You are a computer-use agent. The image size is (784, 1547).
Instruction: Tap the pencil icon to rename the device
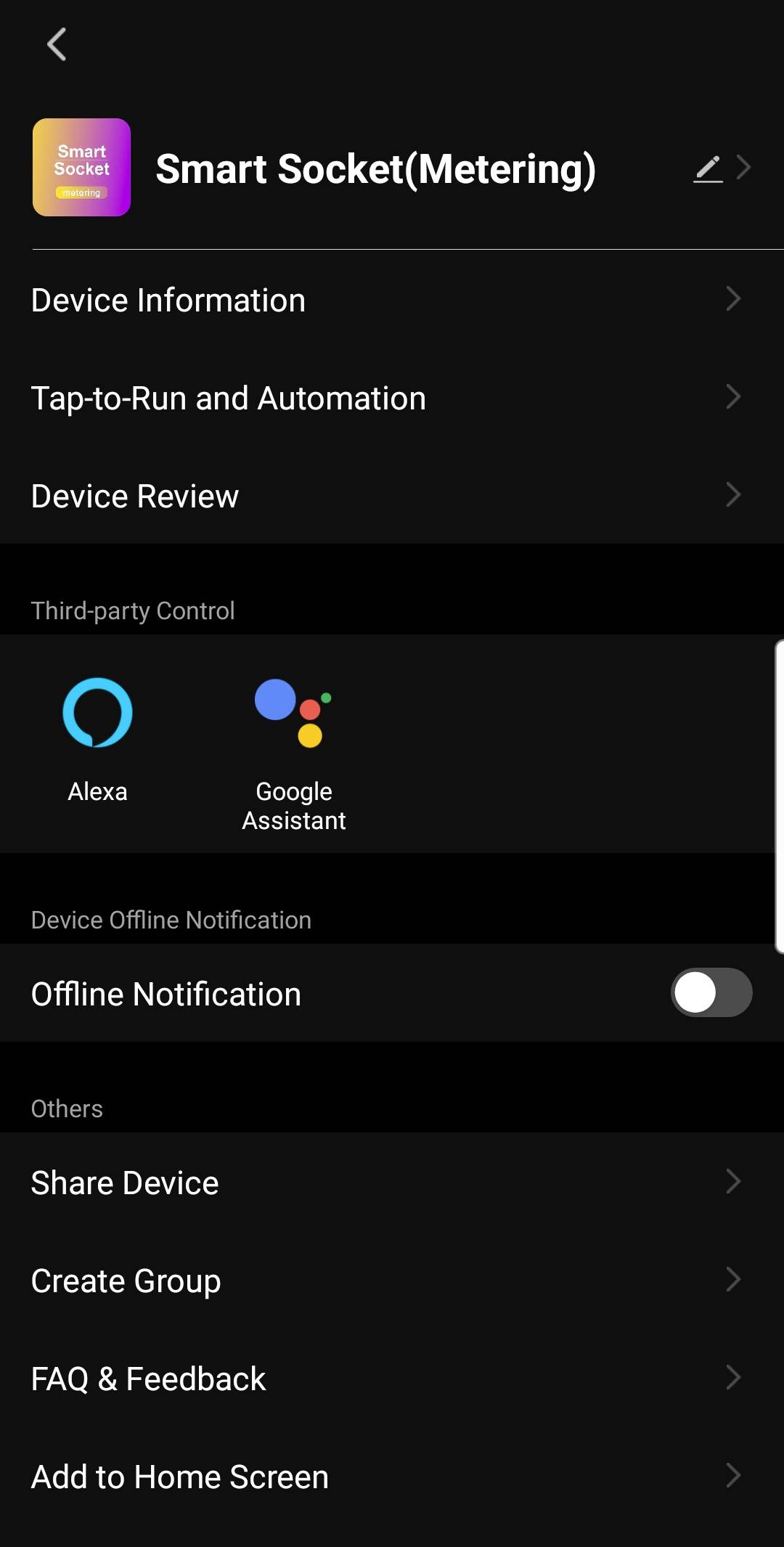(709, 168)
